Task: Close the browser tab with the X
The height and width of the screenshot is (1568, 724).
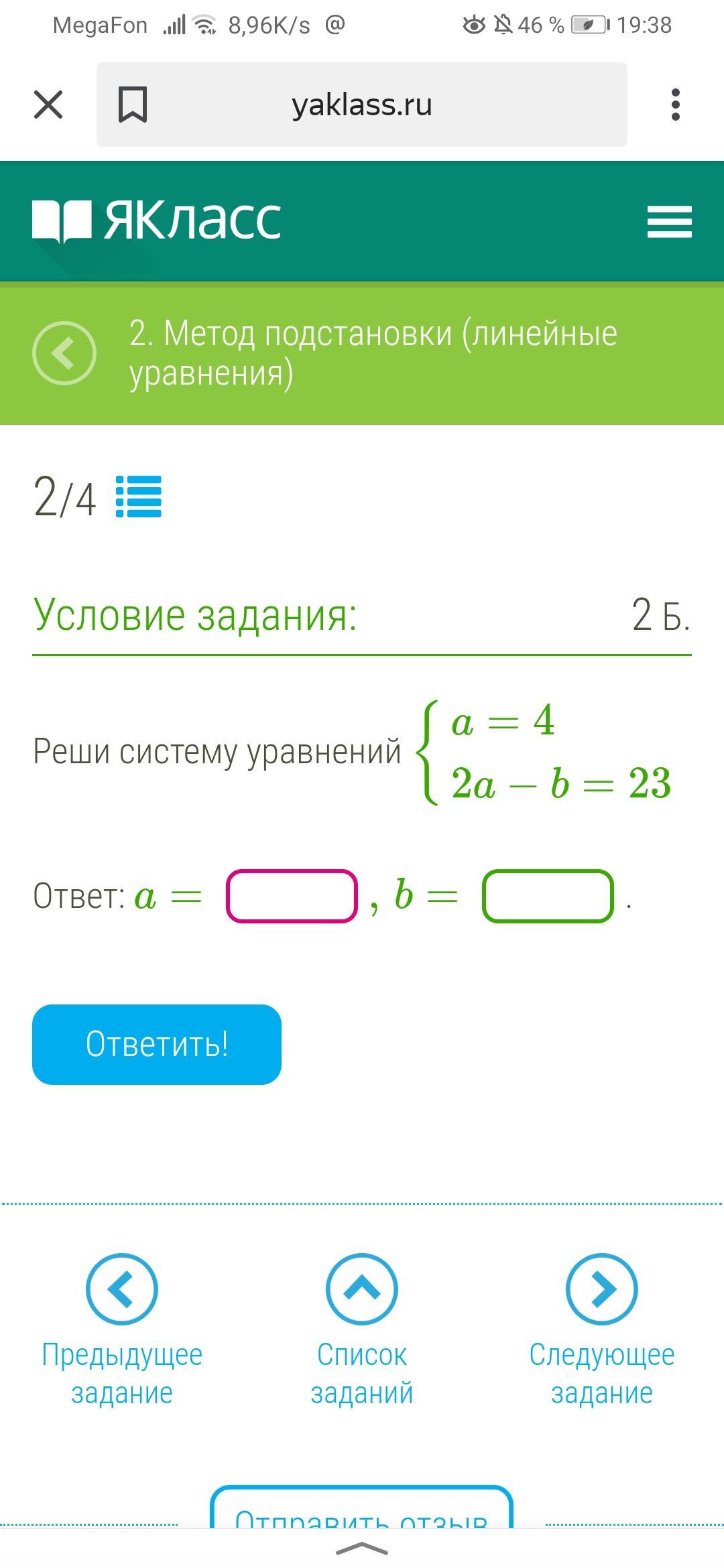Action: (x=48, y=105)
